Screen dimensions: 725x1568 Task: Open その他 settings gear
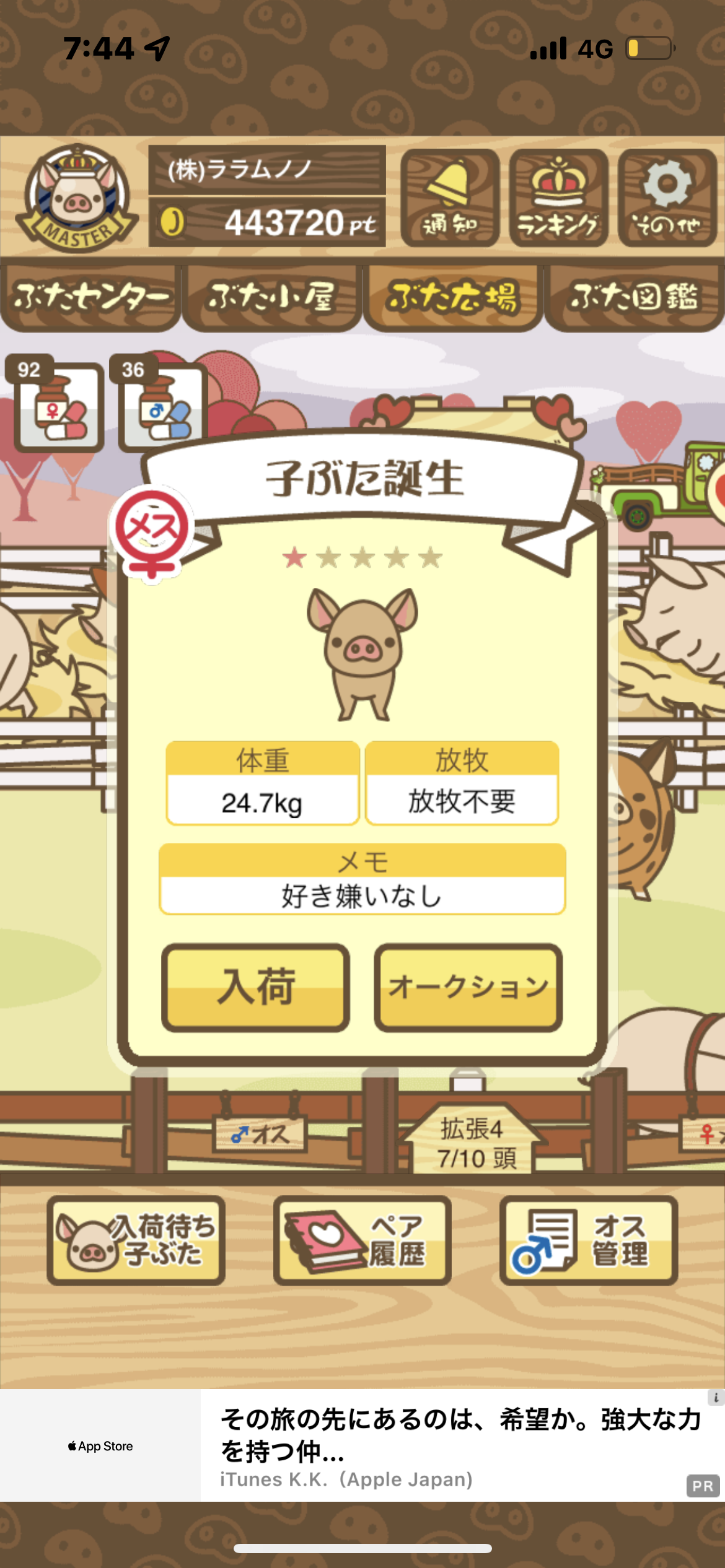click(x=667, y=198)
